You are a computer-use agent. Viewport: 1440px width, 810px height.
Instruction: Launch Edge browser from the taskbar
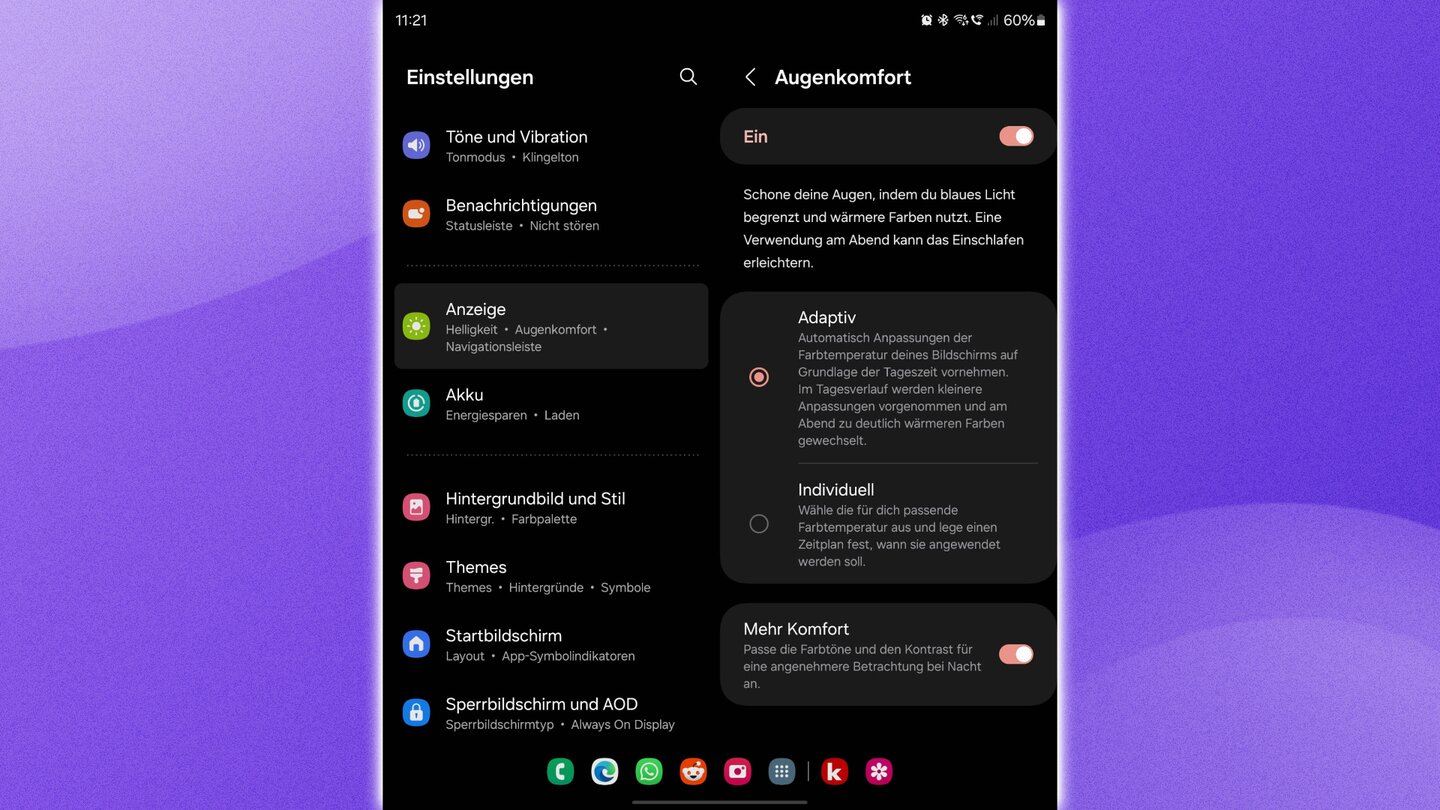pos(604,771)
